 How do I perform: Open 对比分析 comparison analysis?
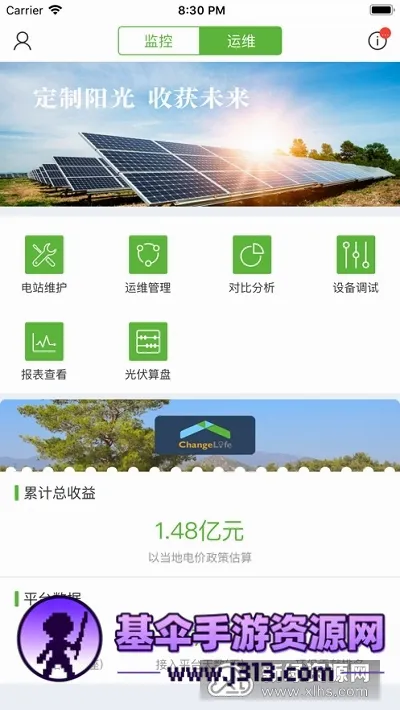[x=251, y=264]
